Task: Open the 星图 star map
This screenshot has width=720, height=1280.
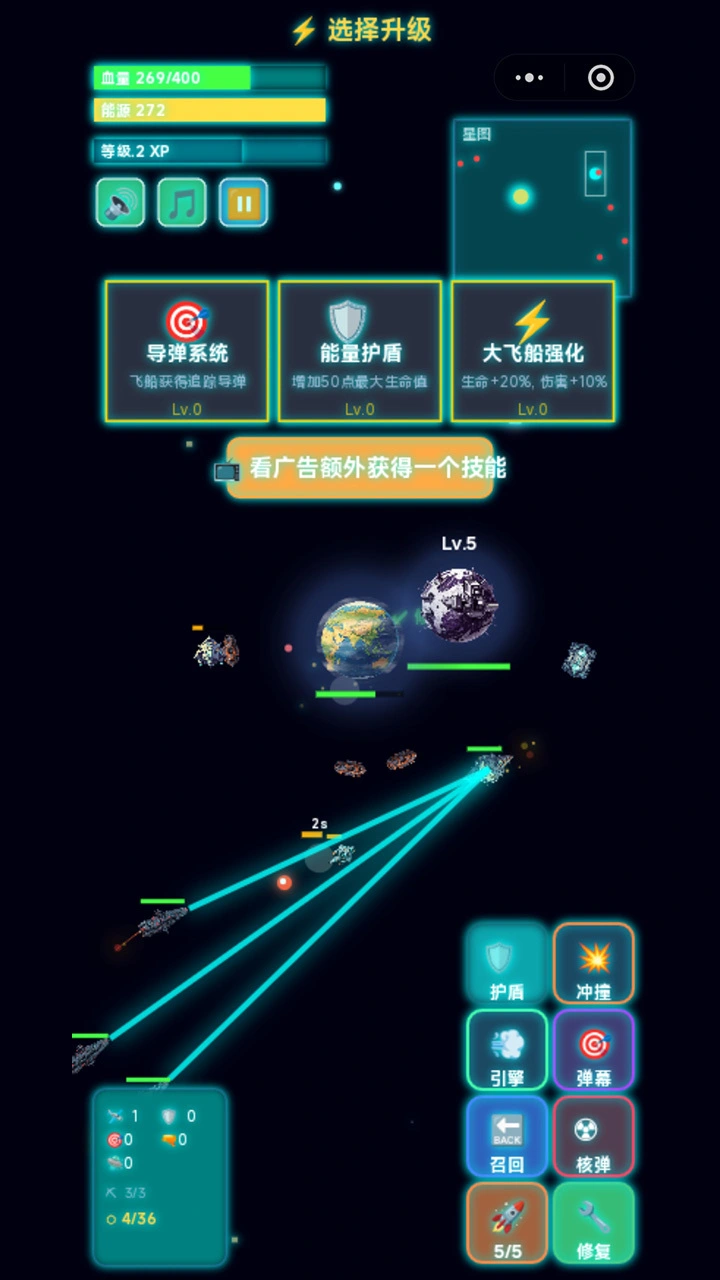Action: pyautogui.click(x=542, y=207)
